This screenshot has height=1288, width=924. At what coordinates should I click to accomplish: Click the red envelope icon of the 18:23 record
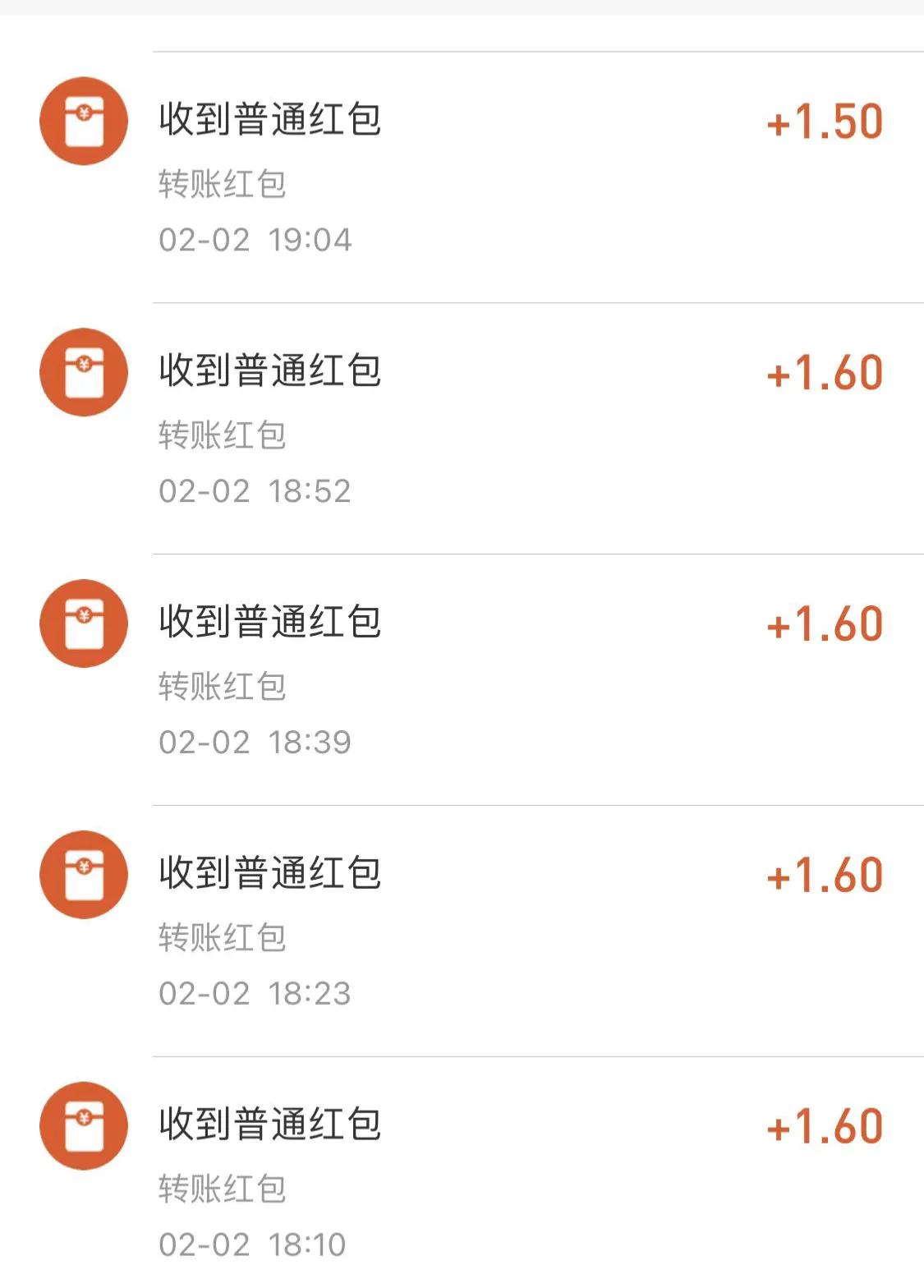tap(83, 873)
